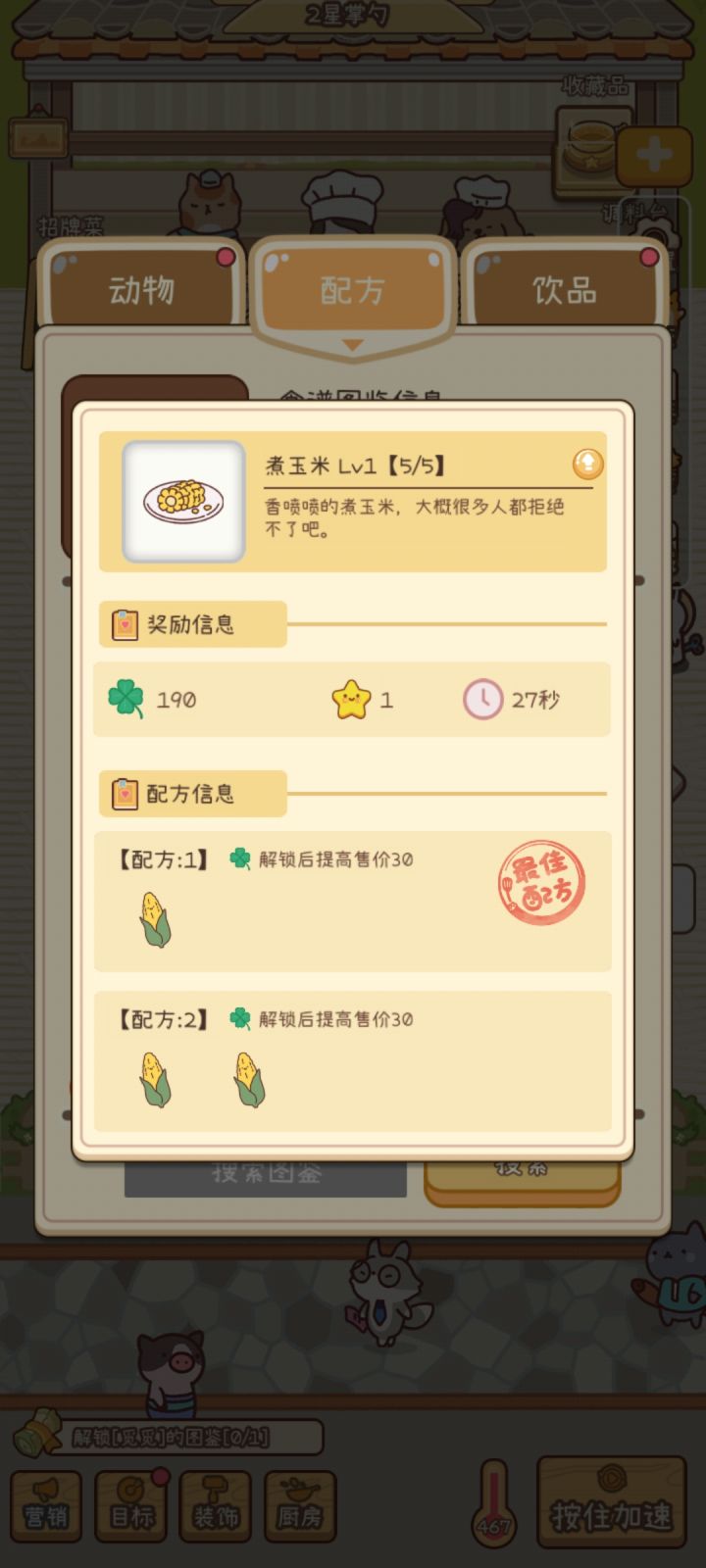This screenshot has height=1568, width=706.
Task: Click the upgrade arrow beside 煮玉米 Lv1
Action: [588, 465]
